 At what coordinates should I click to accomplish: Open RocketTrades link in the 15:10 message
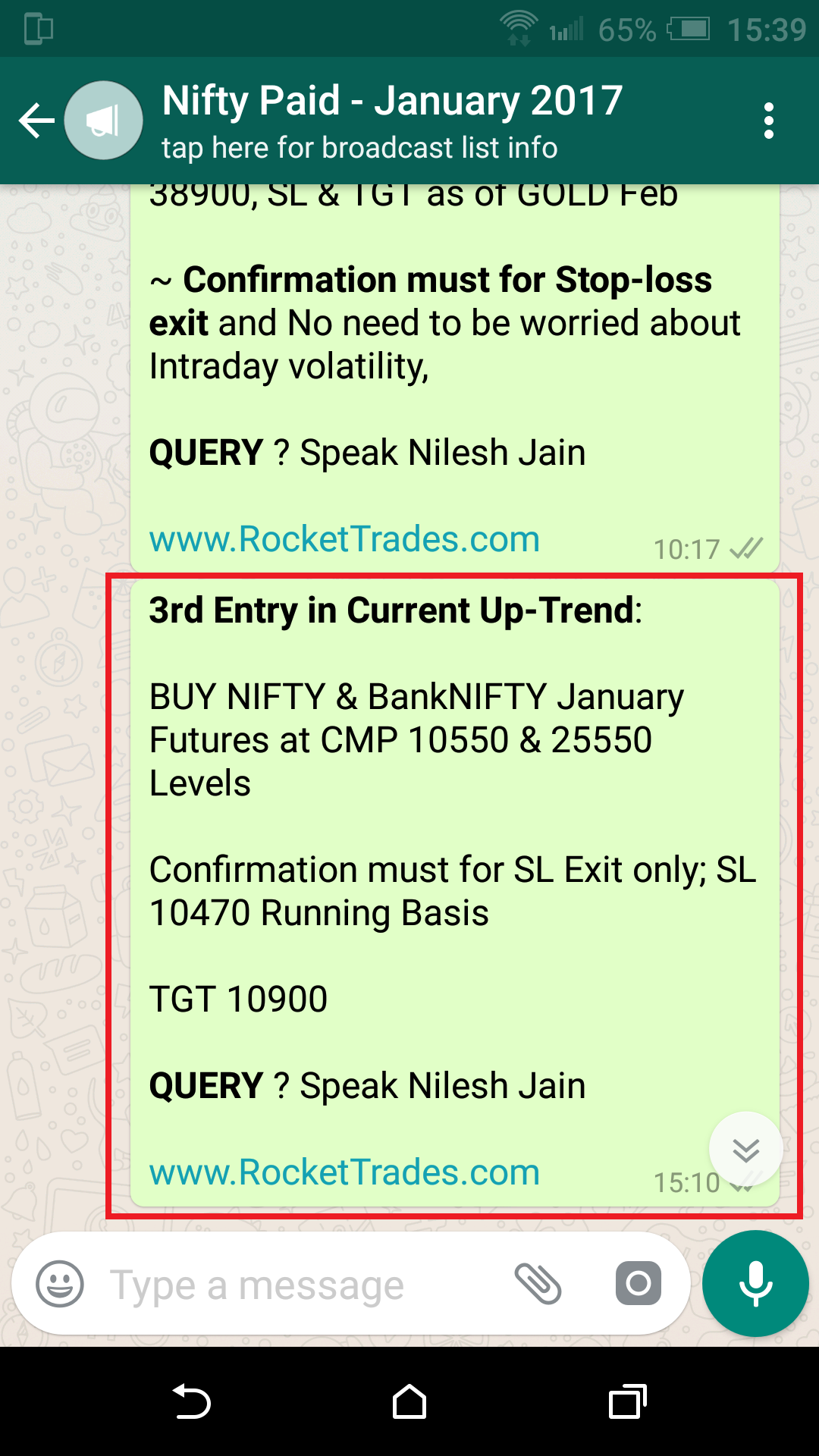[x=344, y=1173]
